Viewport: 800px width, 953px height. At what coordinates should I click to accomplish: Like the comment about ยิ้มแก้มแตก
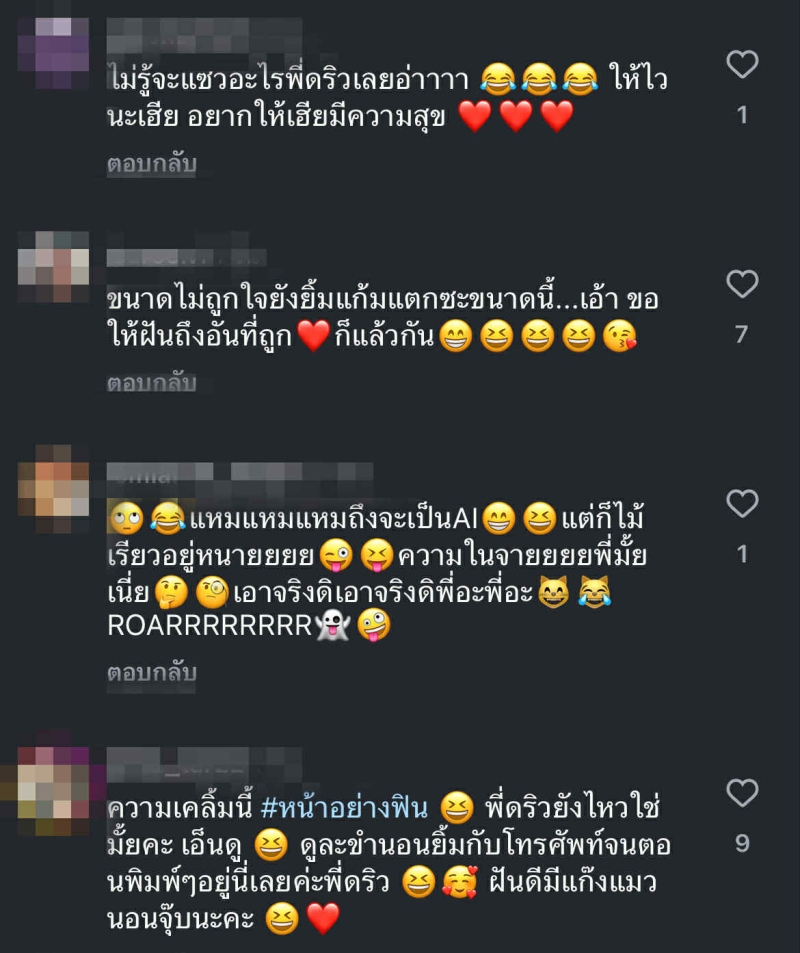point(742,285)
